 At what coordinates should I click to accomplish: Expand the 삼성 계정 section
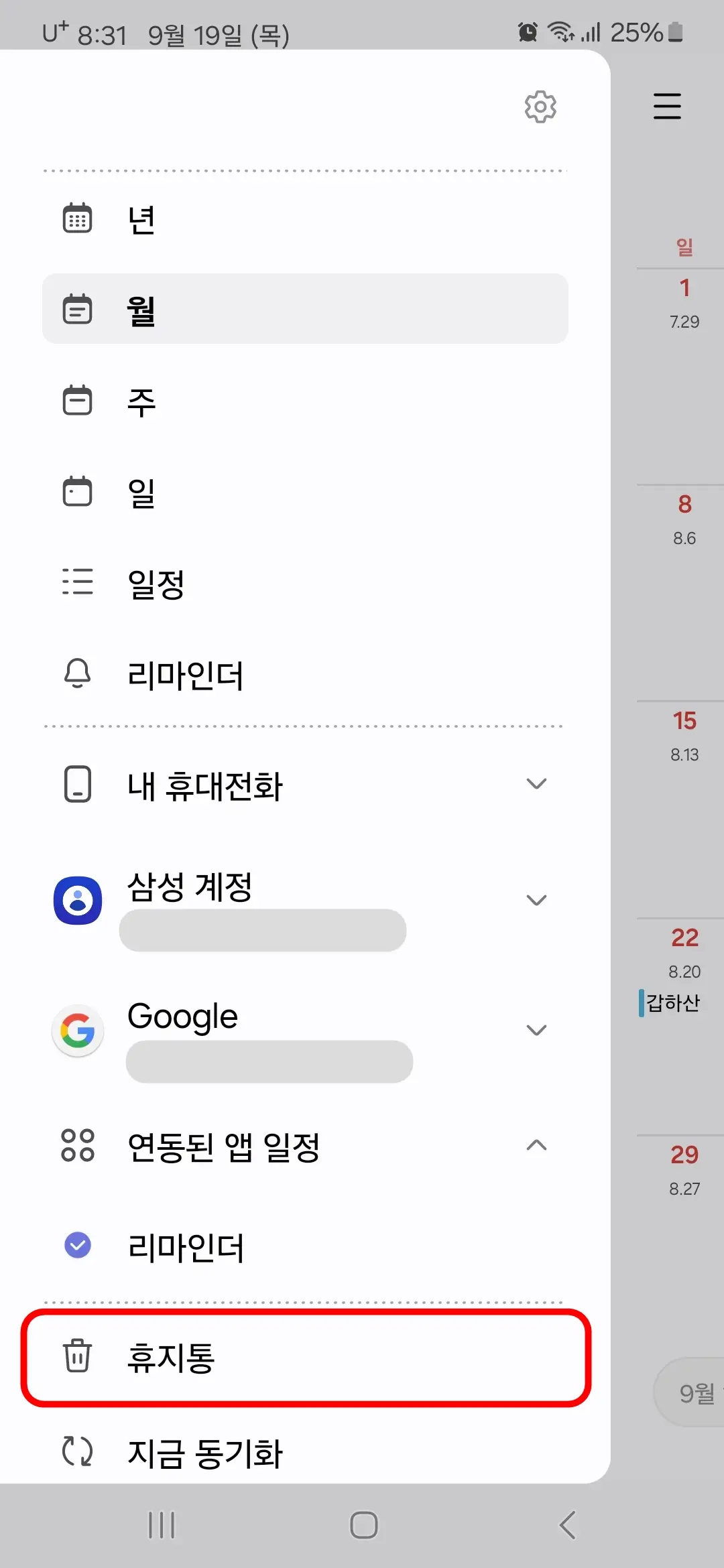(x=536, y=900)
